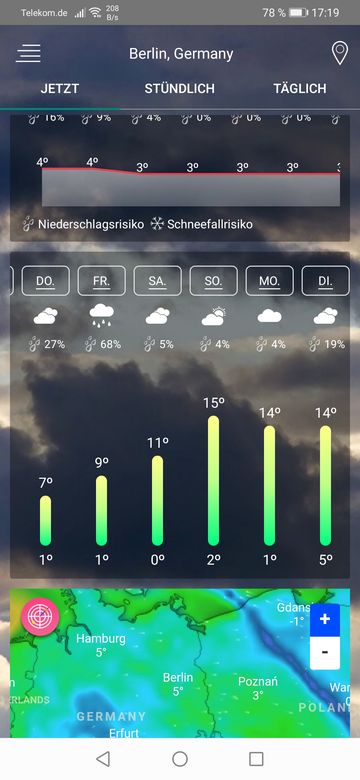Open the hamburger menu

[28, 53]
